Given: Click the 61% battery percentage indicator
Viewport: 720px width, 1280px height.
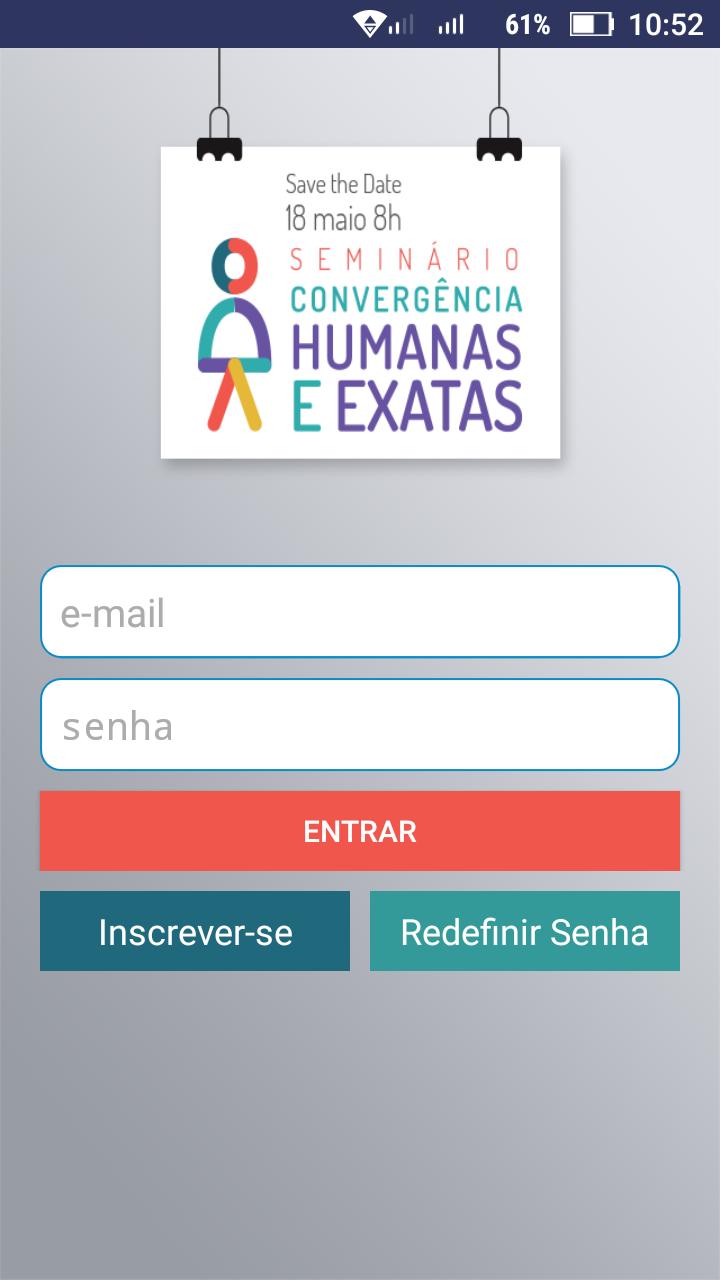Looking at the screenshot, I should click(x=528, y=22).
